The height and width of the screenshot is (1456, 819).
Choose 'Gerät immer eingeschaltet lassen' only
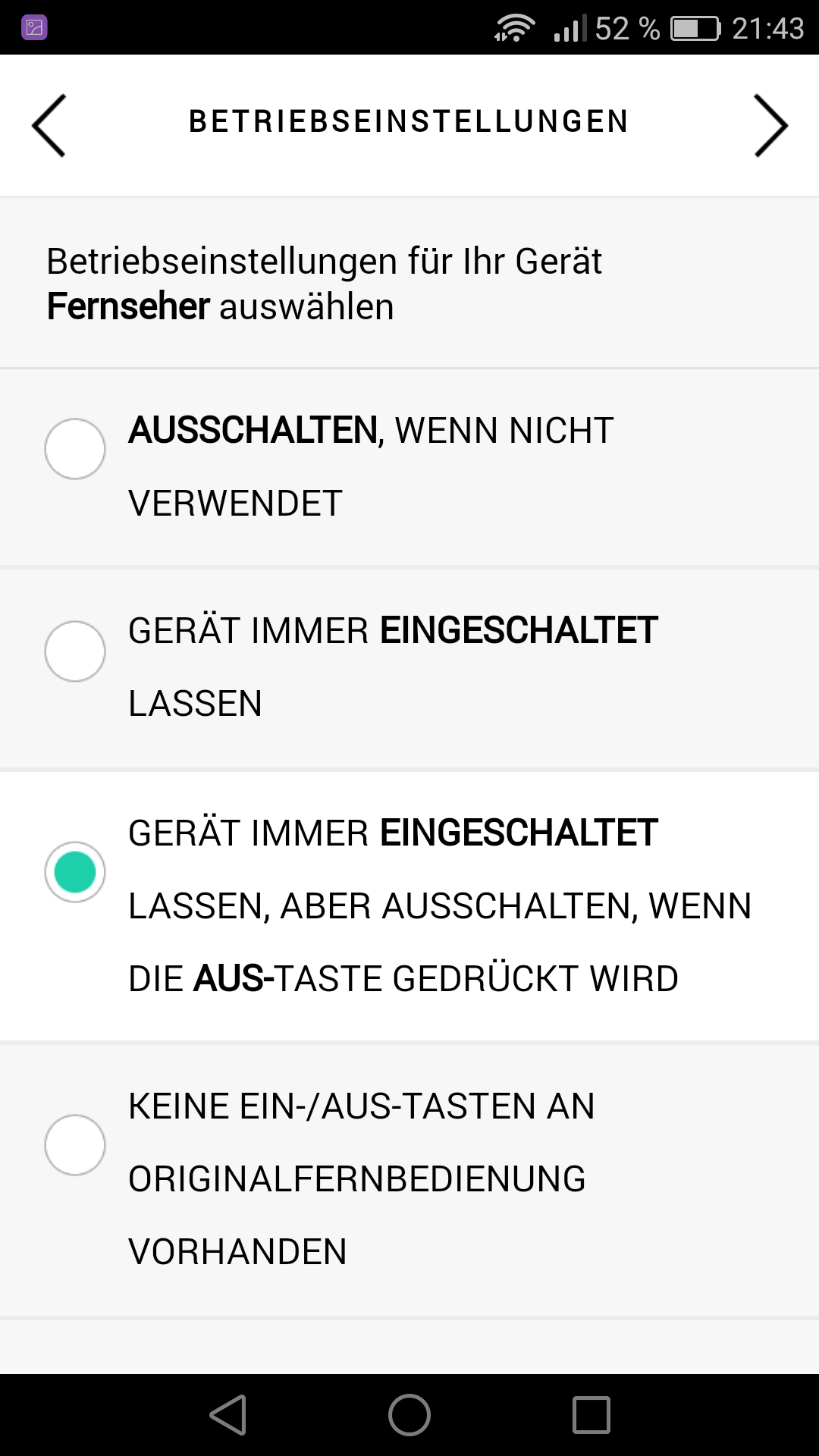coord(75,651)
